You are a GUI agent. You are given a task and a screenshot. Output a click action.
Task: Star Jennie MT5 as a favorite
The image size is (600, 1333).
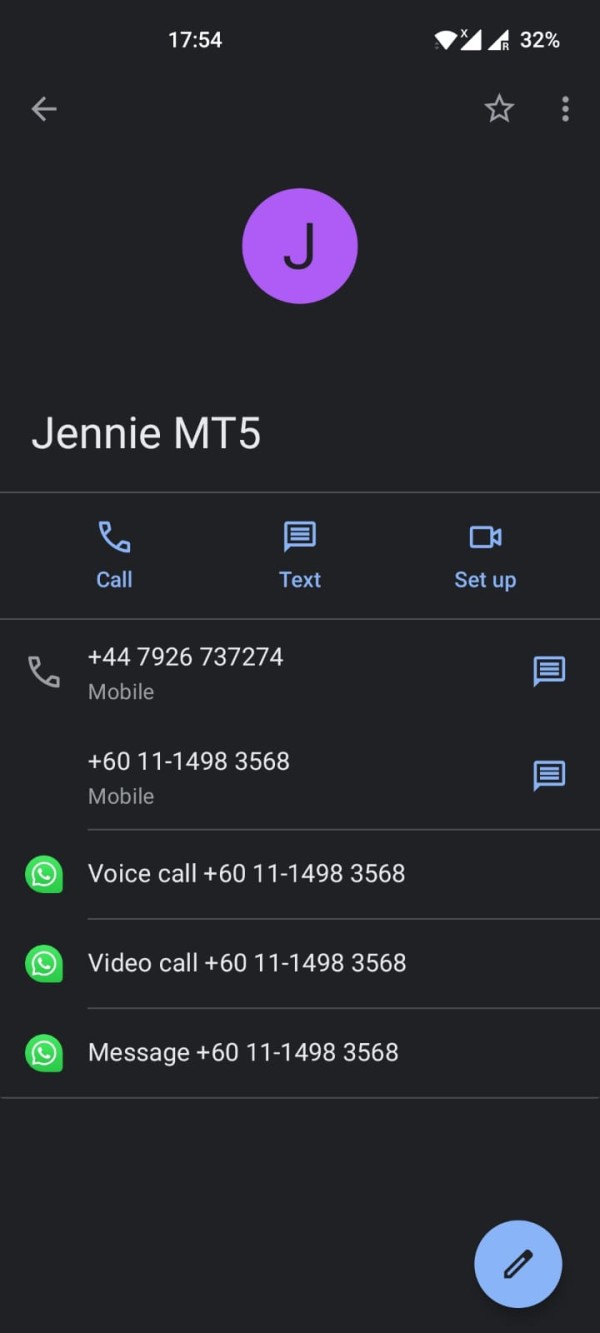[x=499, y=109]
